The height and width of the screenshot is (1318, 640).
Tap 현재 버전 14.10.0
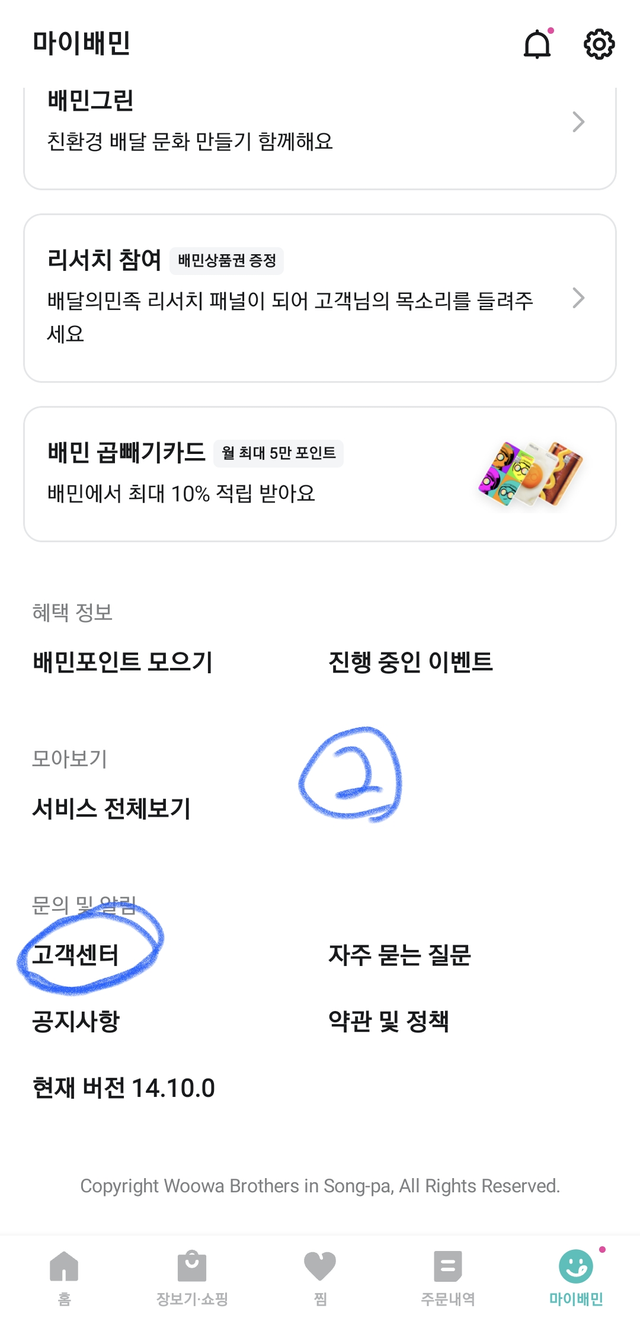(x=123, y=1088)
